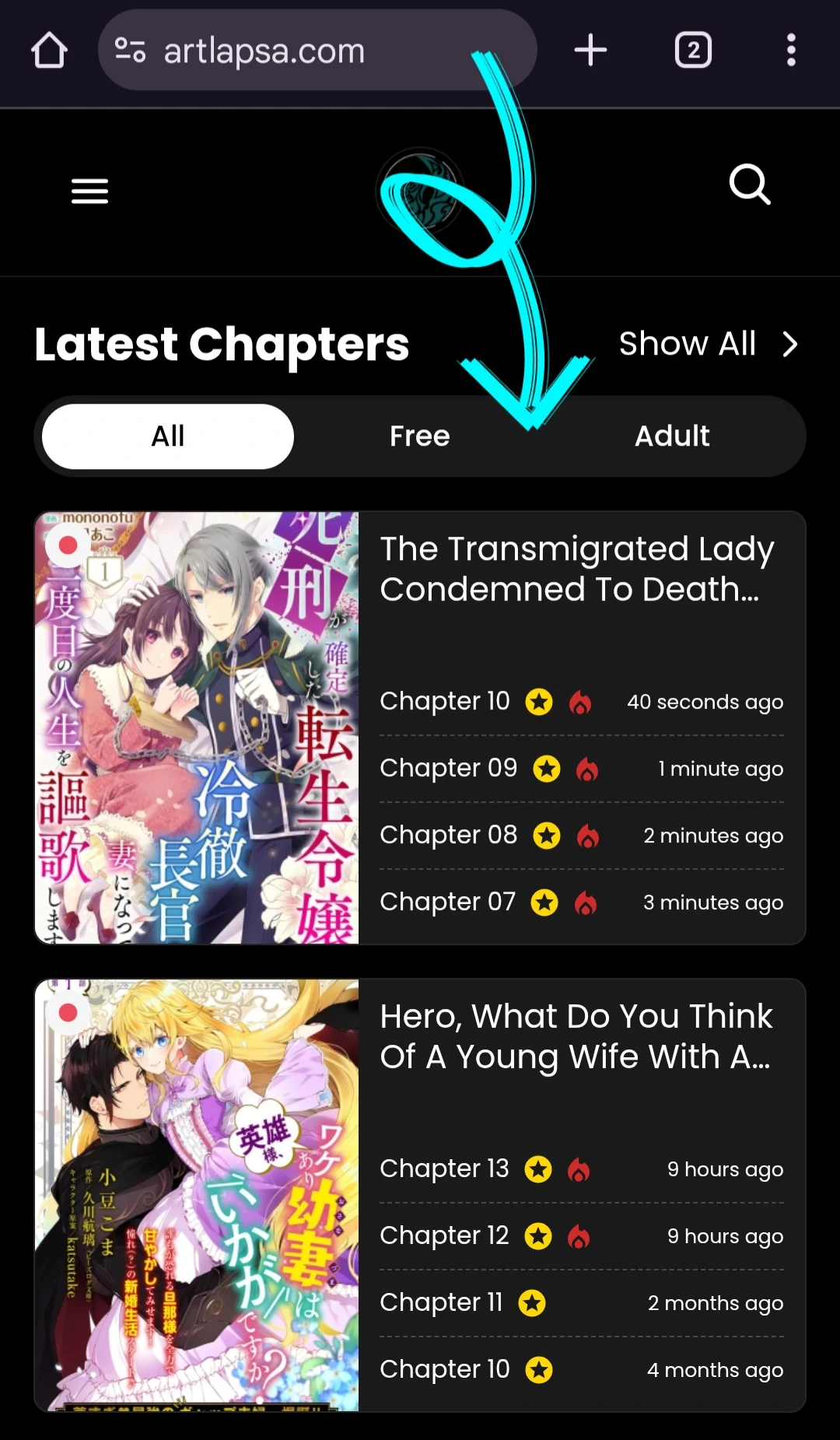The image size is (840, 1440).
Task: Open the title The Transmigrated Lady Condemned To Death
Action: point(576,569)
